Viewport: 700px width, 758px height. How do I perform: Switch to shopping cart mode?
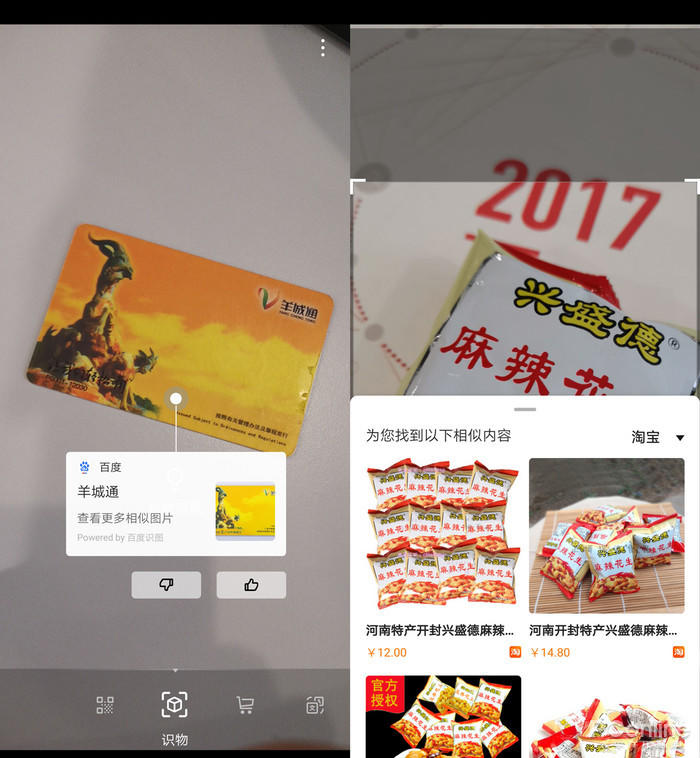[x=245, y=705]
